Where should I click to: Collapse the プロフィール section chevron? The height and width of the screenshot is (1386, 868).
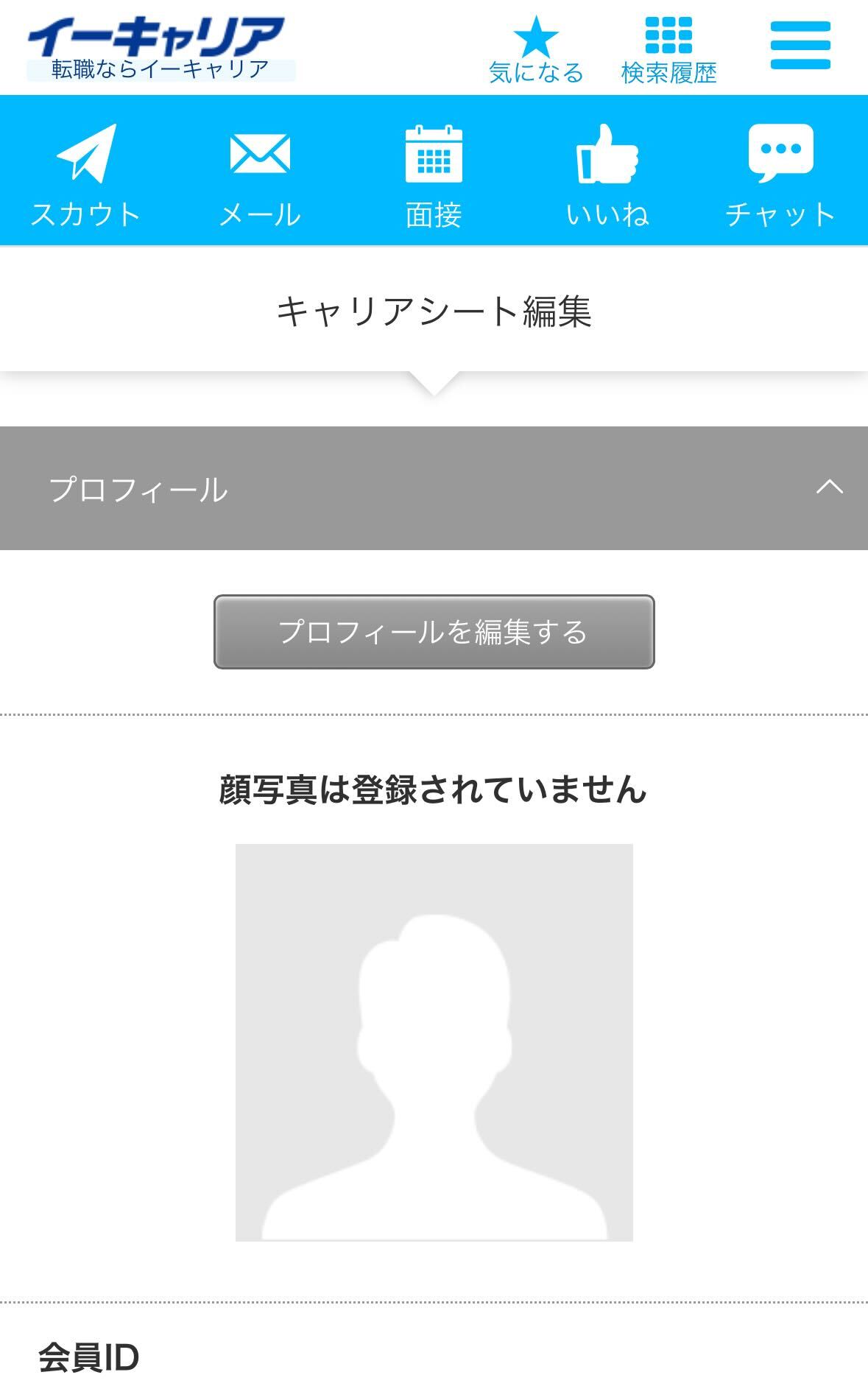point(830,488)
